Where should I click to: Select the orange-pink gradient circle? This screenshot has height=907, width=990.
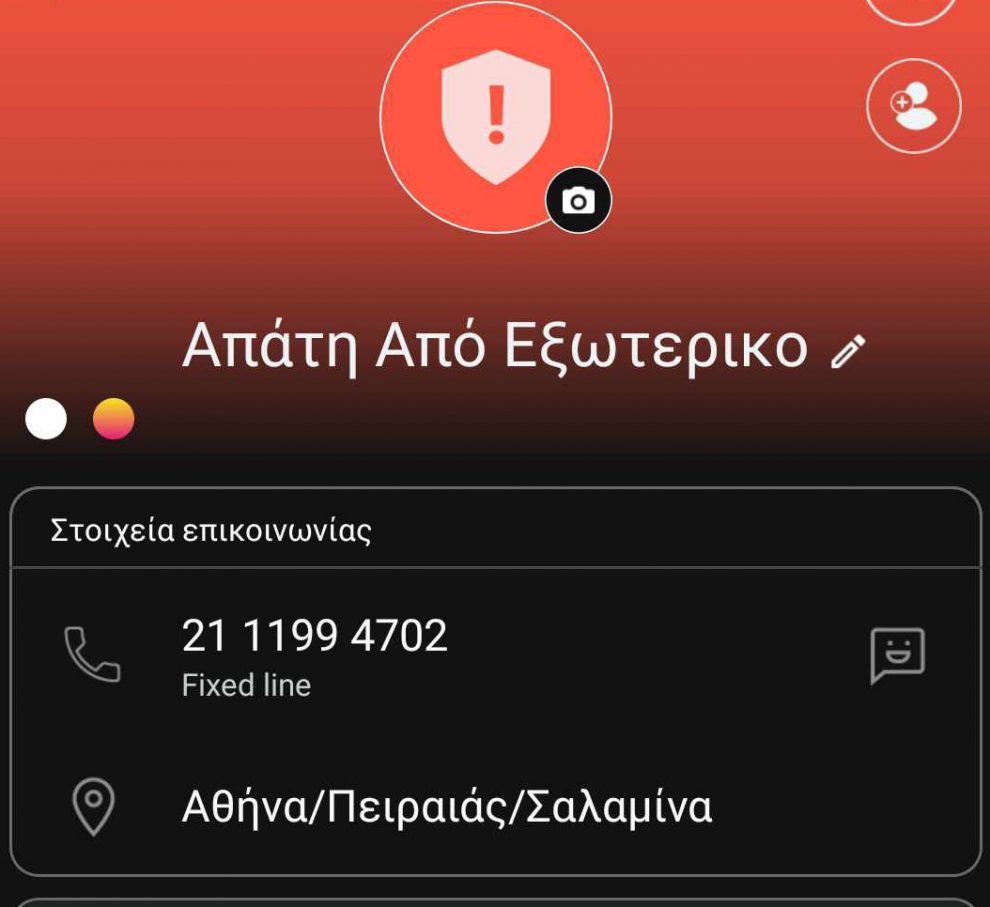click(x=113, y=419)
